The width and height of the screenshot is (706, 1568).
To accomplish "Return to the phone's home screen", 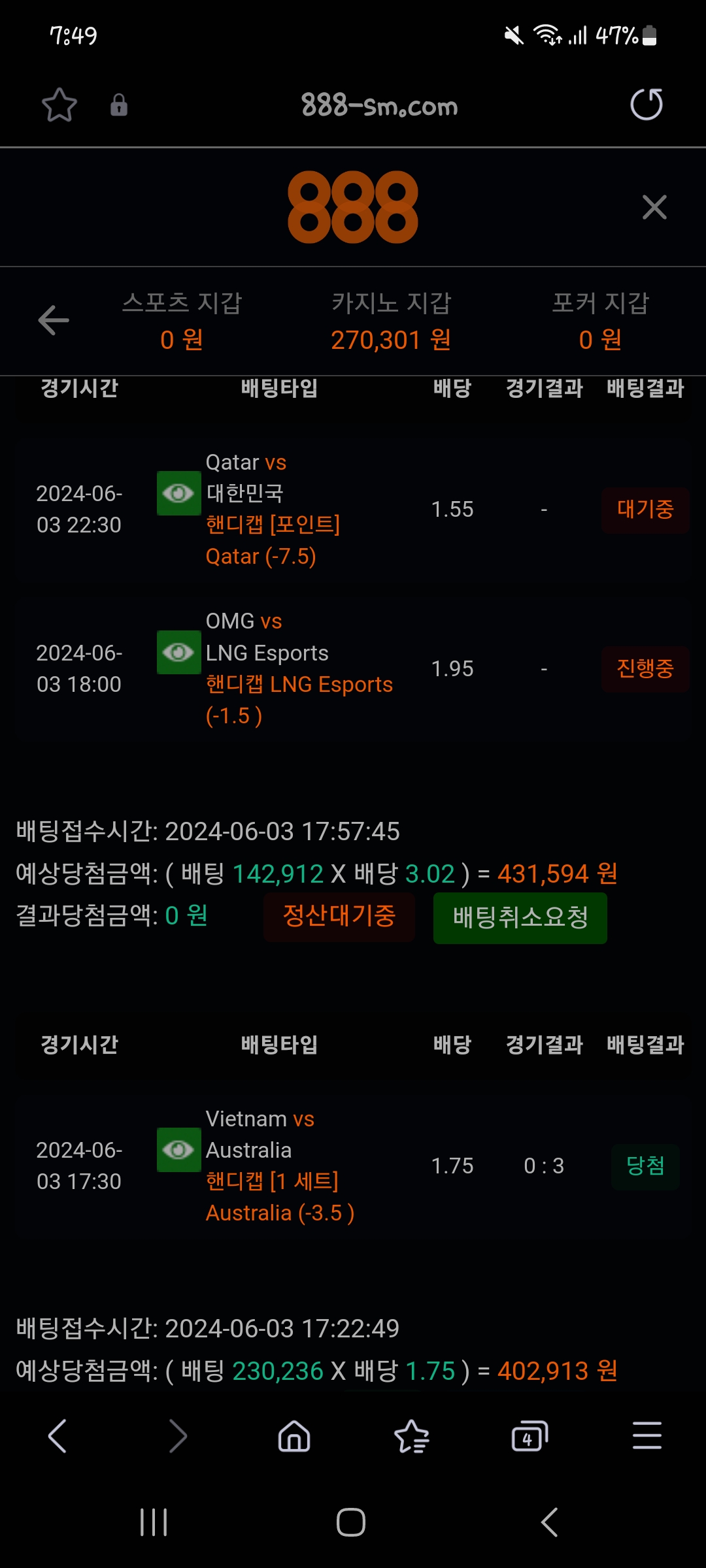I will click(x=351, y=1522).
